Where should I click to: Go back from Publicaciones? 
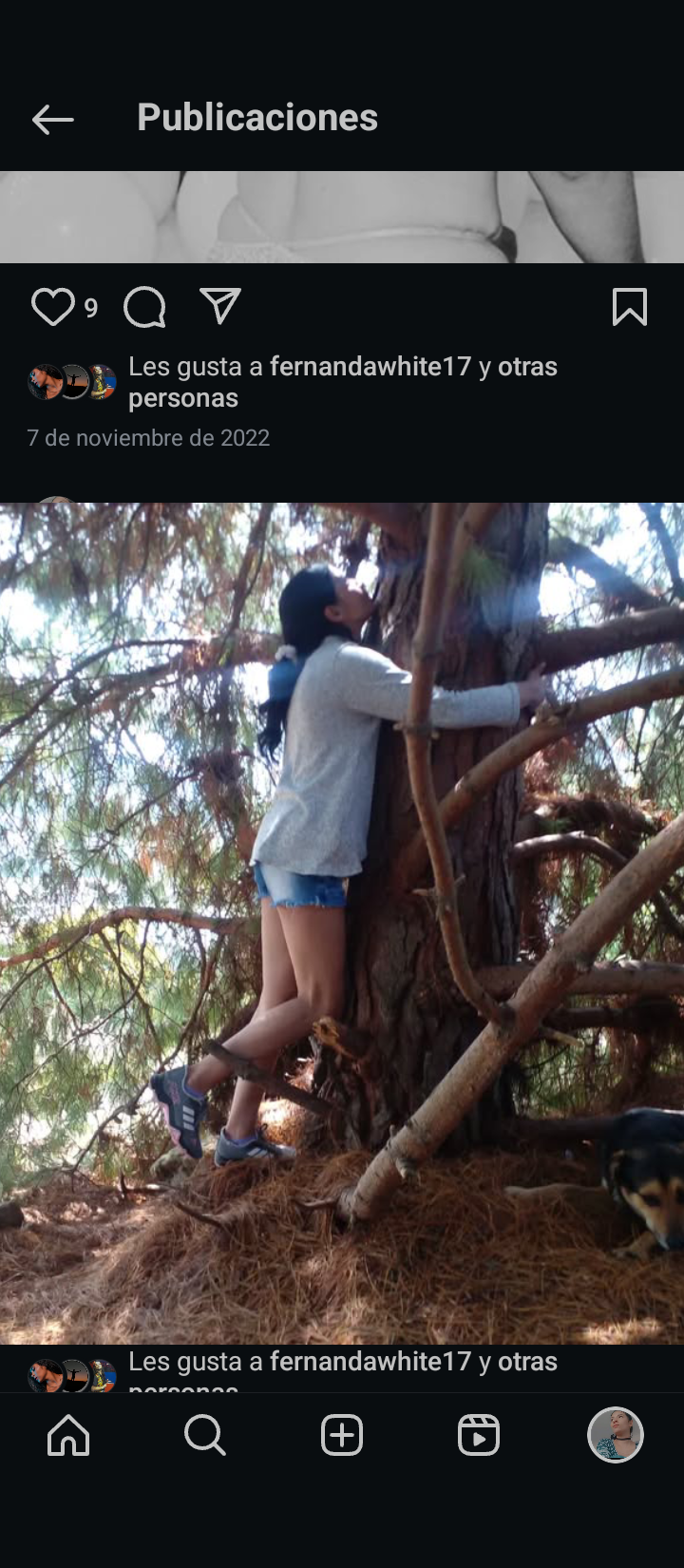[52, 119]
